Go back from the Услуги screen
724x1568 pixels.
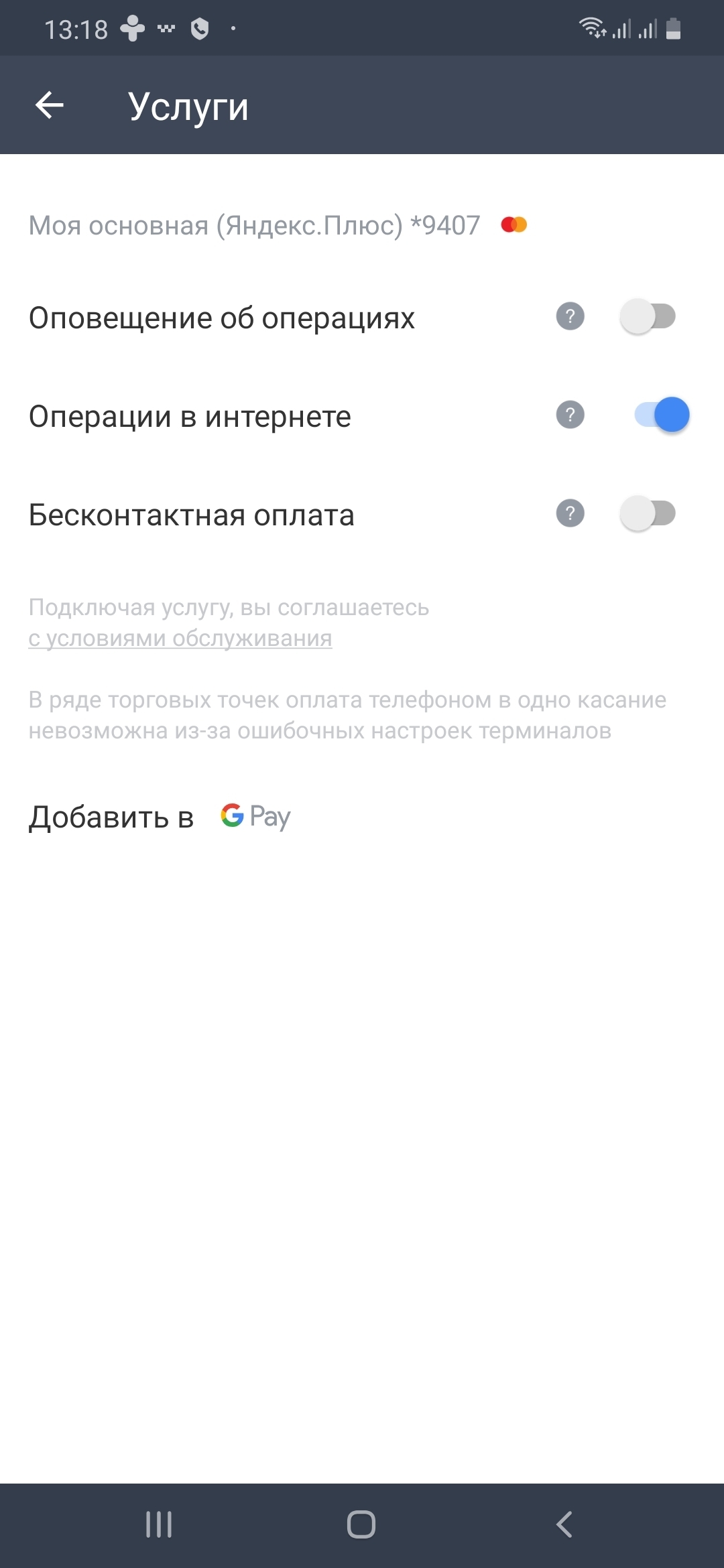coord(50,105)
